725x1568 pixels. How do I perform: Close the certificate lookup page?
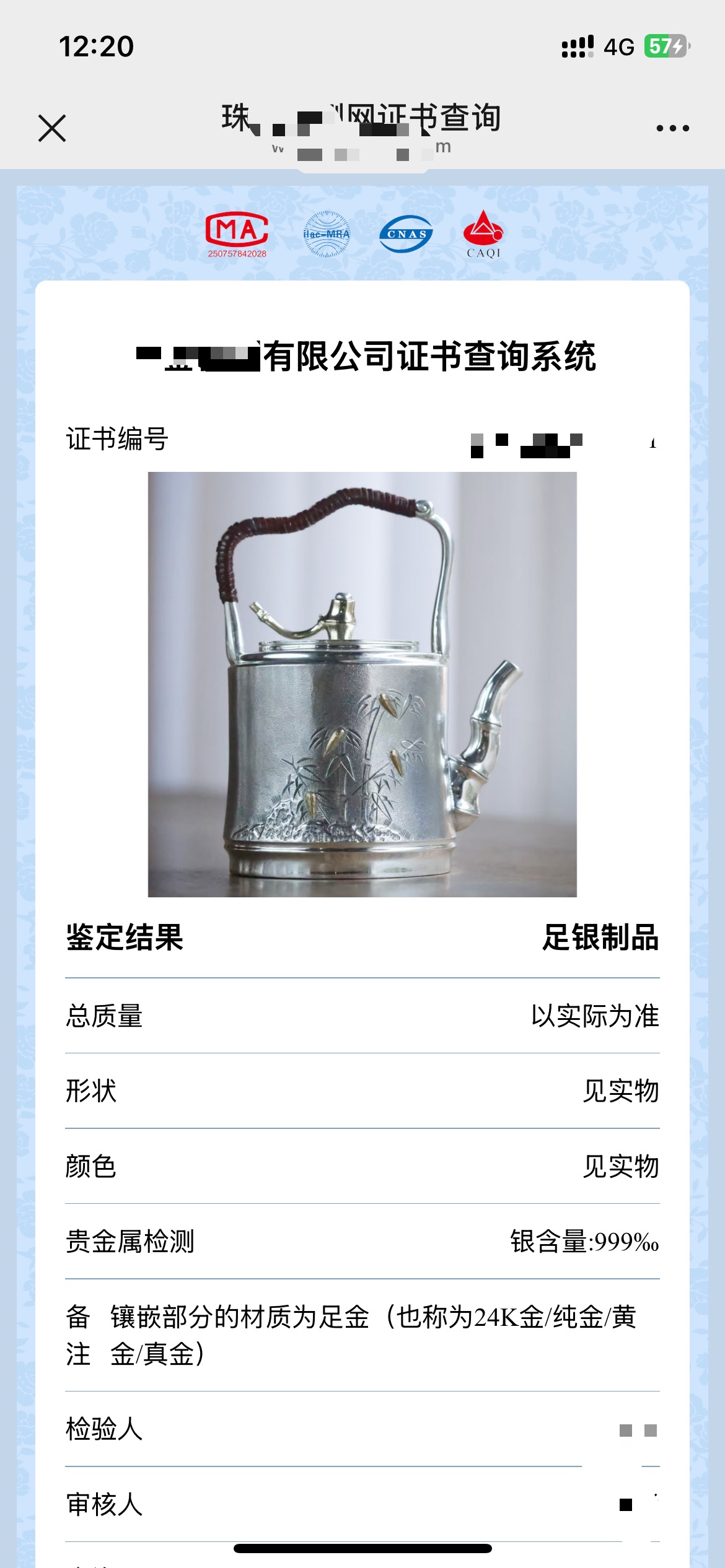(x=52, y=128)
